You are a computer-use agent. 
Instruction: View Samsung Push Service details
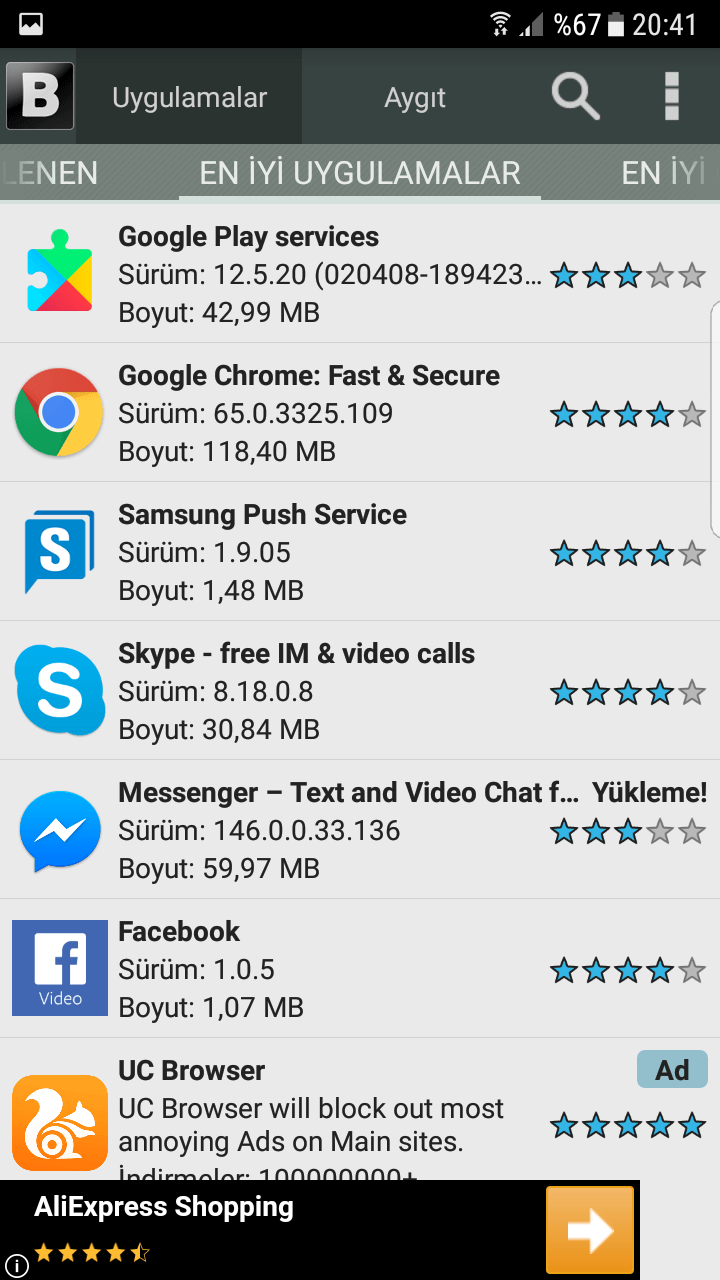(360, 551)
